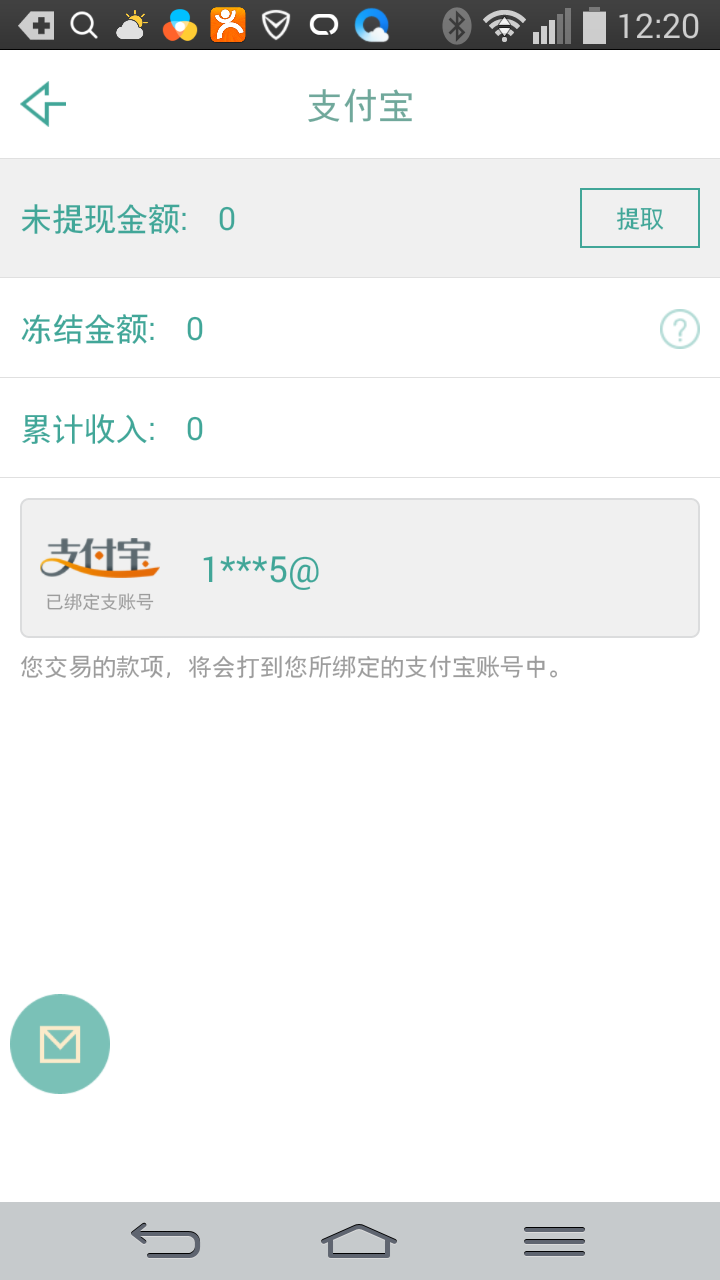Tap the 提取 withdraw button

(x=640, y=218)
